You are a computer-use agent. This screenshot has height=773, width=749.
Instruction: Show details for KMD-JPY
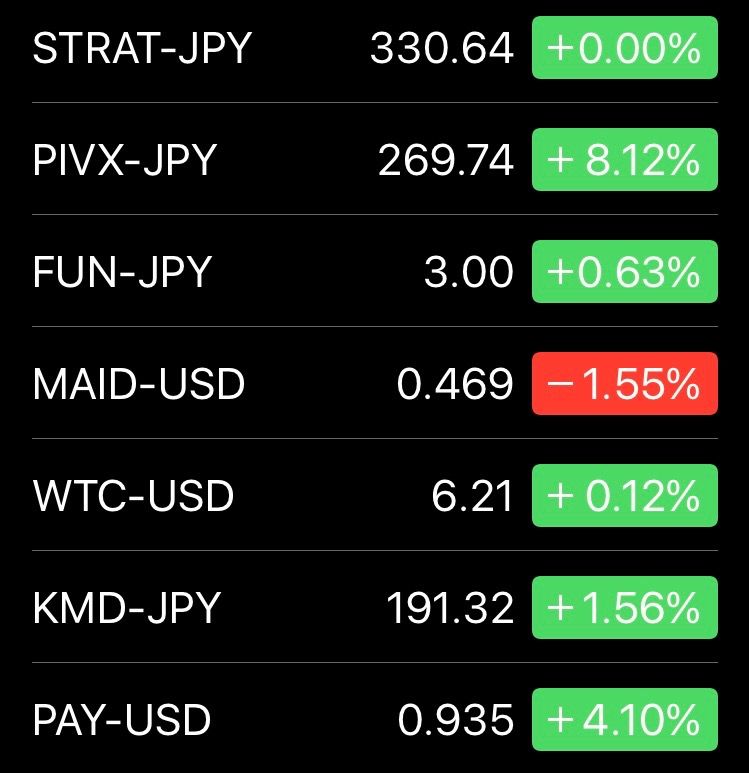click(x=126, y=608)
